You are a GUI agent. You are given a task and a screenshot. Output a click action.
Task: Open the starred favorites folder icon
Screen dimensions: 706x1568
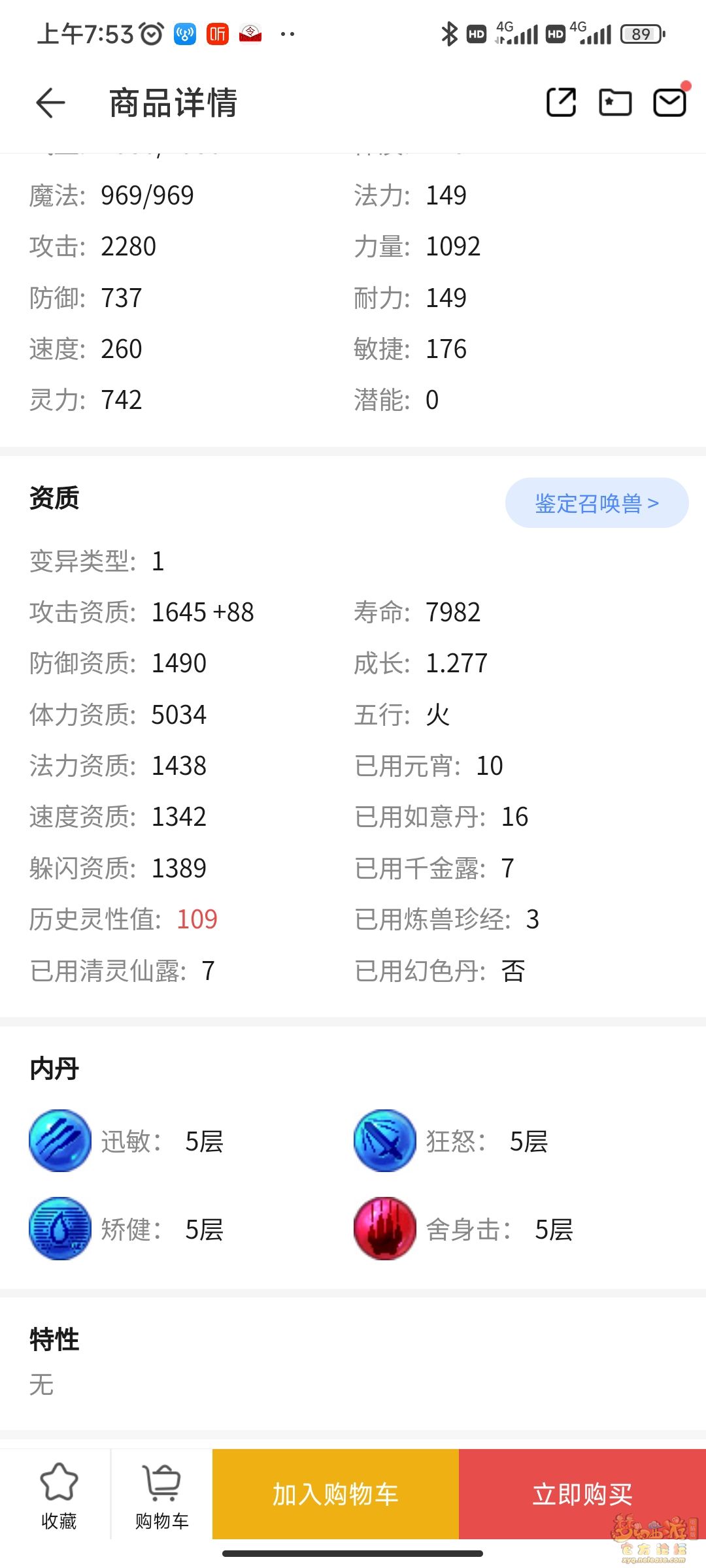tap(615, 103)
